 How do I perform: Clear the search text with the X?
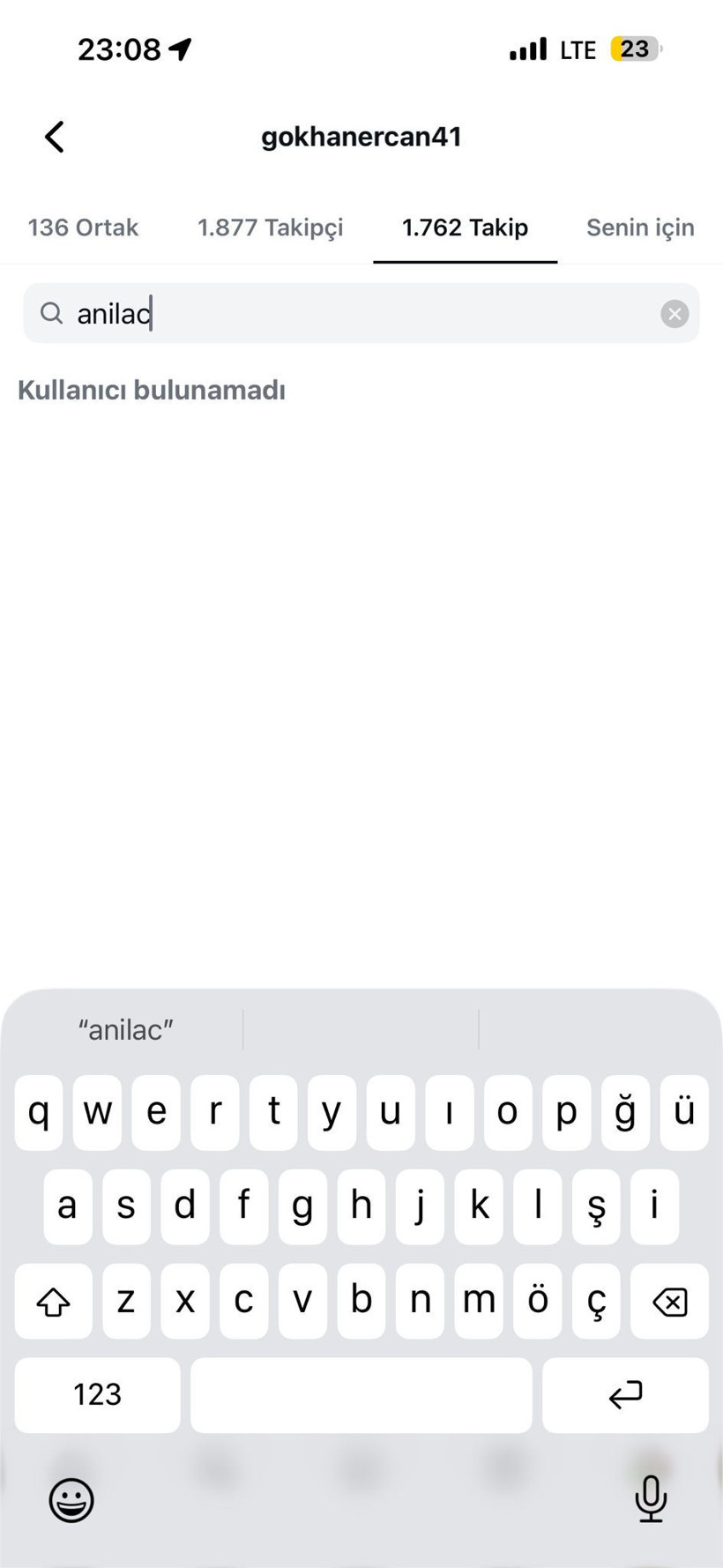[675, 314]
